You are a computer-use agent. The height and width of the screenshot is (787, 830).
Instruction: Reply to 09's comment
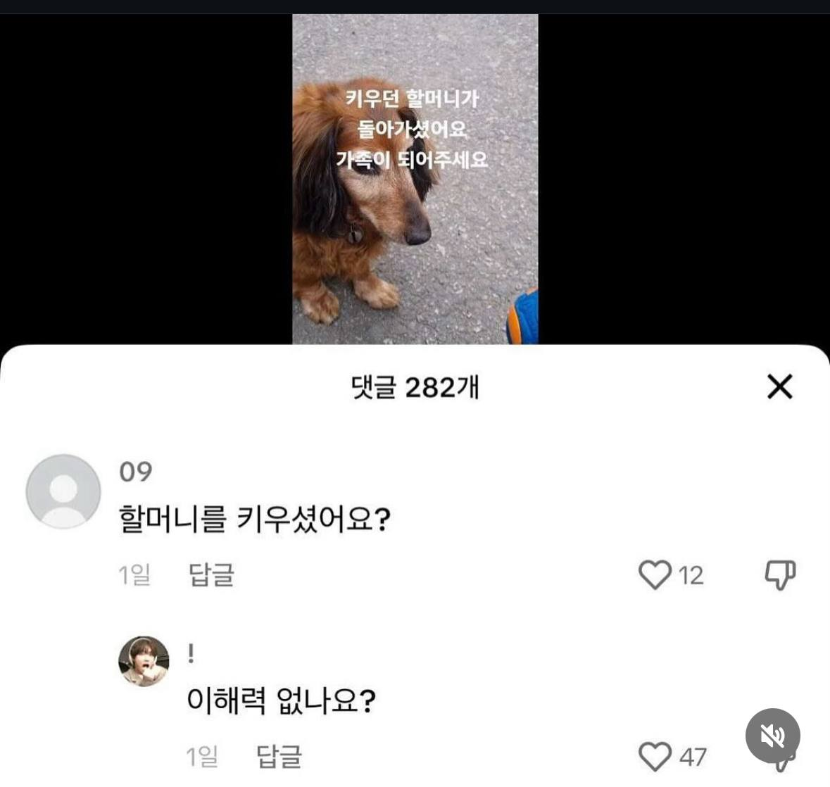tap(211, 575)
